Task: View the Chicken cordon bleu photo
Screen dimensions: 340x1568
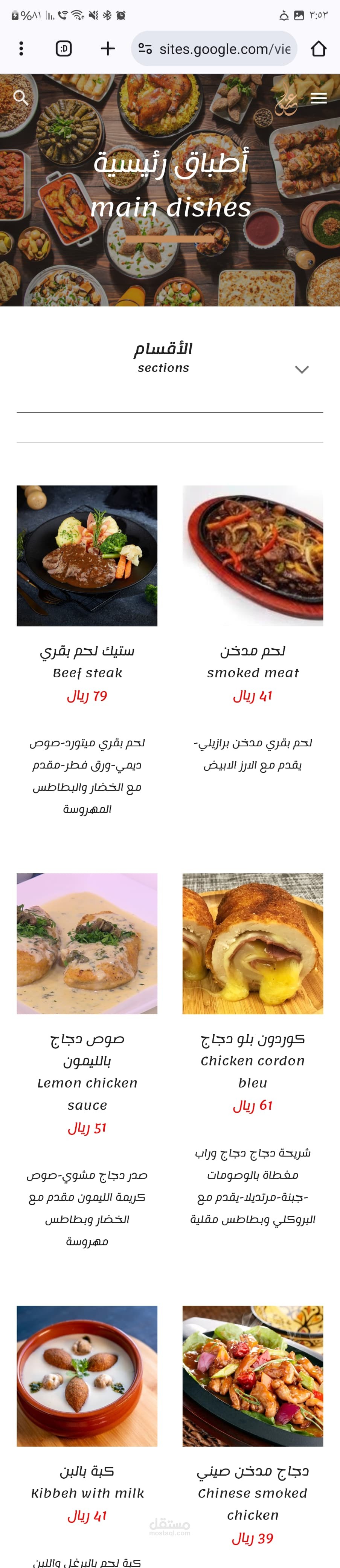Action: [x=253, y=944]
